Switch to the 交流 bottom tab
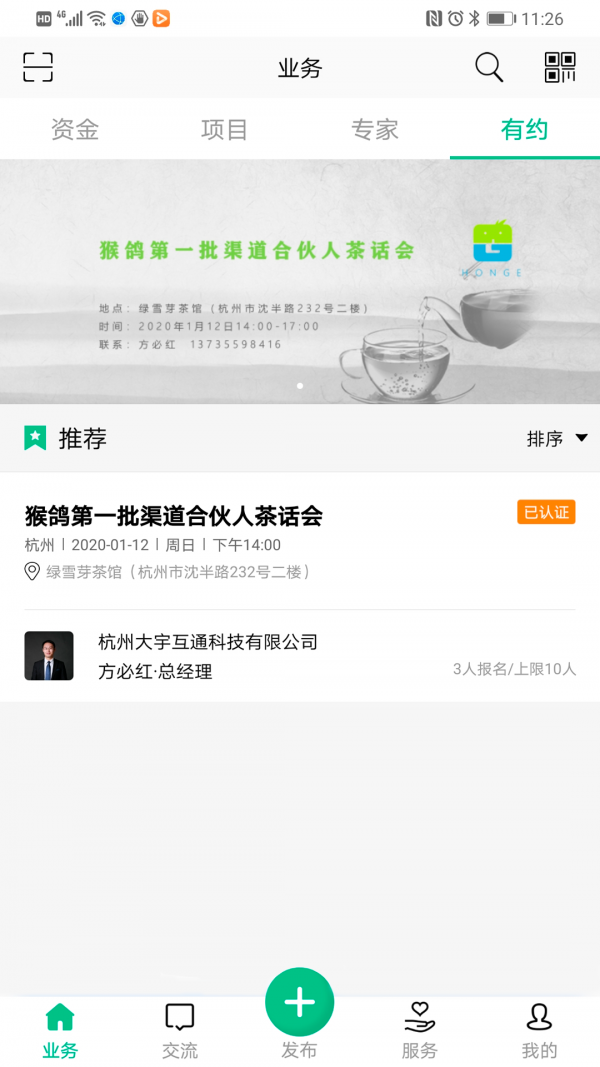This screenshot has width=600, height=1067. (180, 1031)
